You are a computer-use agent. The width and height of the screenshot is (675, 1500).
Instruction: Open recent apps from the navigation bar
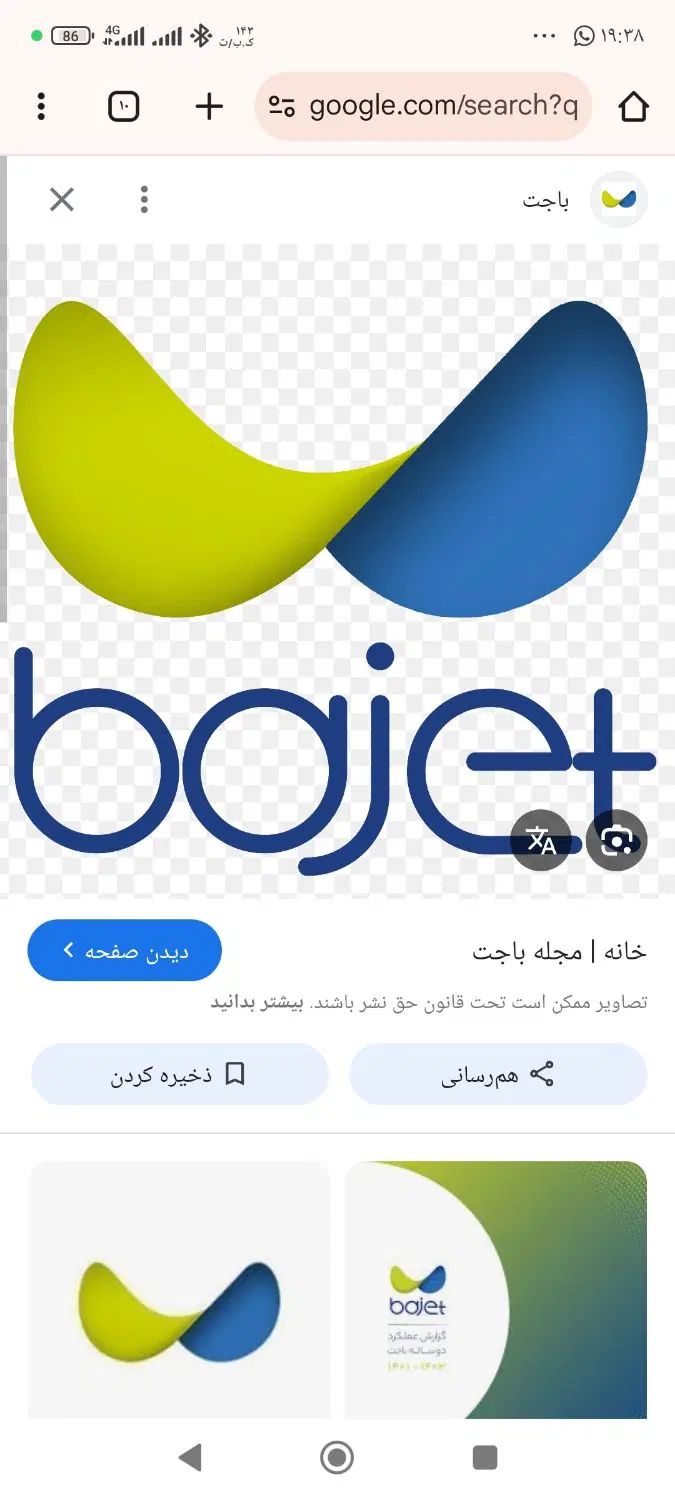coord(485,1457)
